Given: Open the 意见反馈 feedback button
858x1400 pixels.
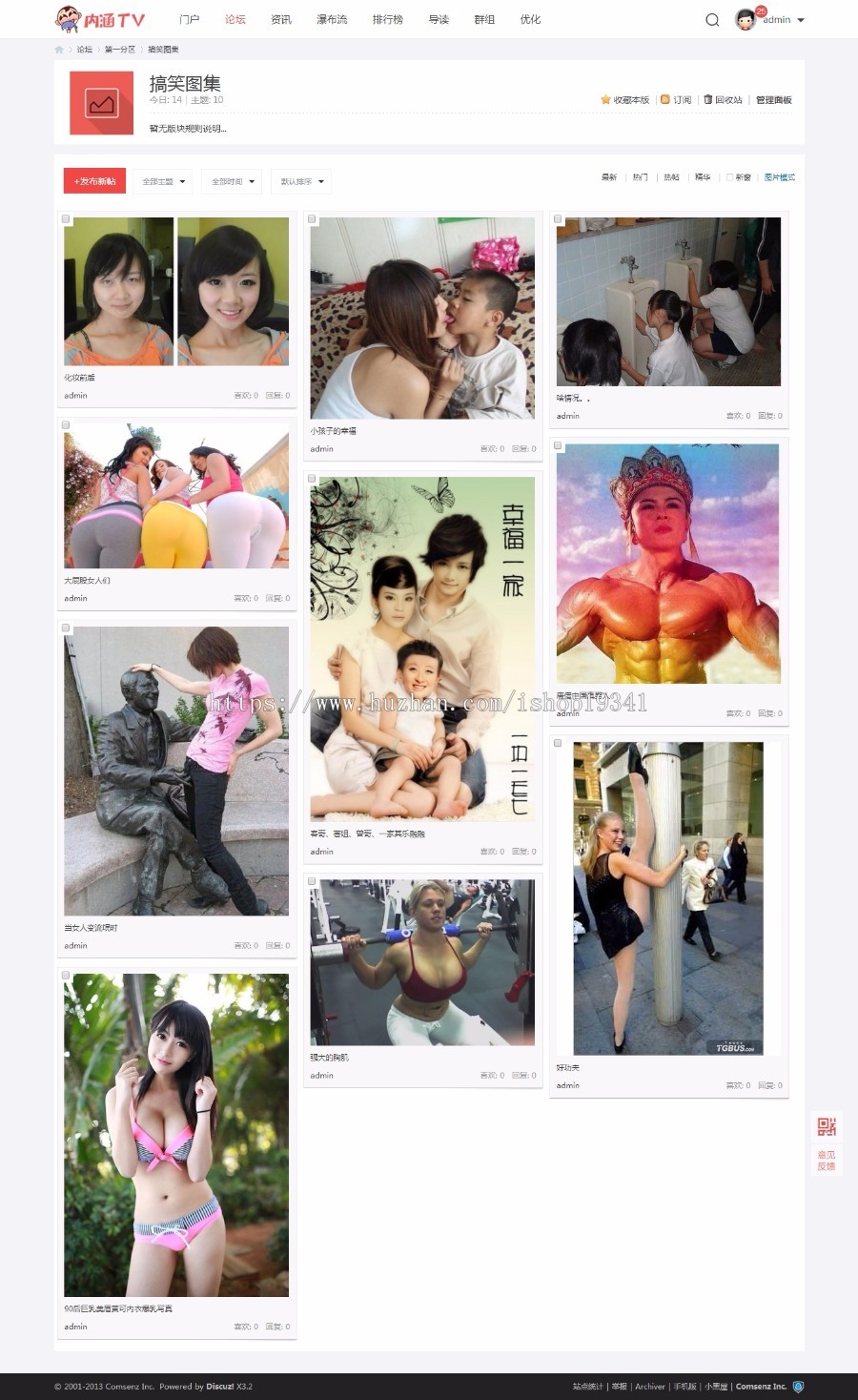Looking at the screenshot, I should (x=826, y=1160).
